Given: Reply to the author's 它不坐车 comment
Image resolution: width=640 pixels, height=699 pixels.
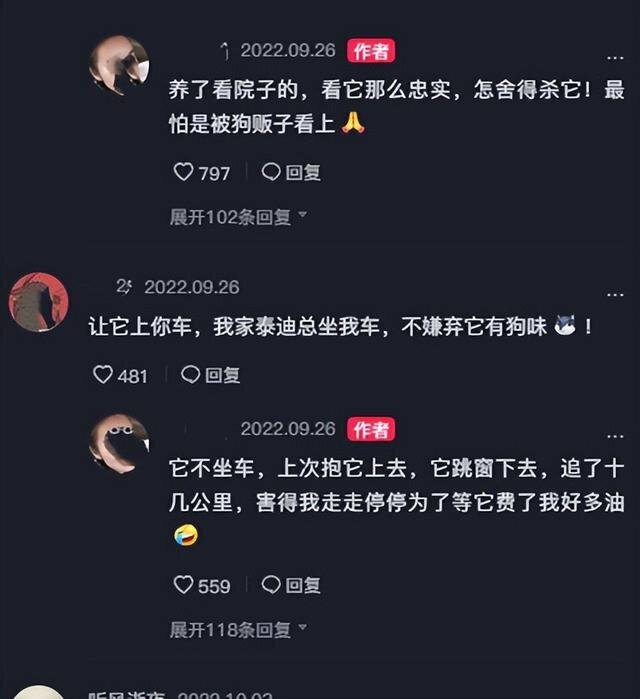Looking at the screenshot, I should tap(291, 585).
